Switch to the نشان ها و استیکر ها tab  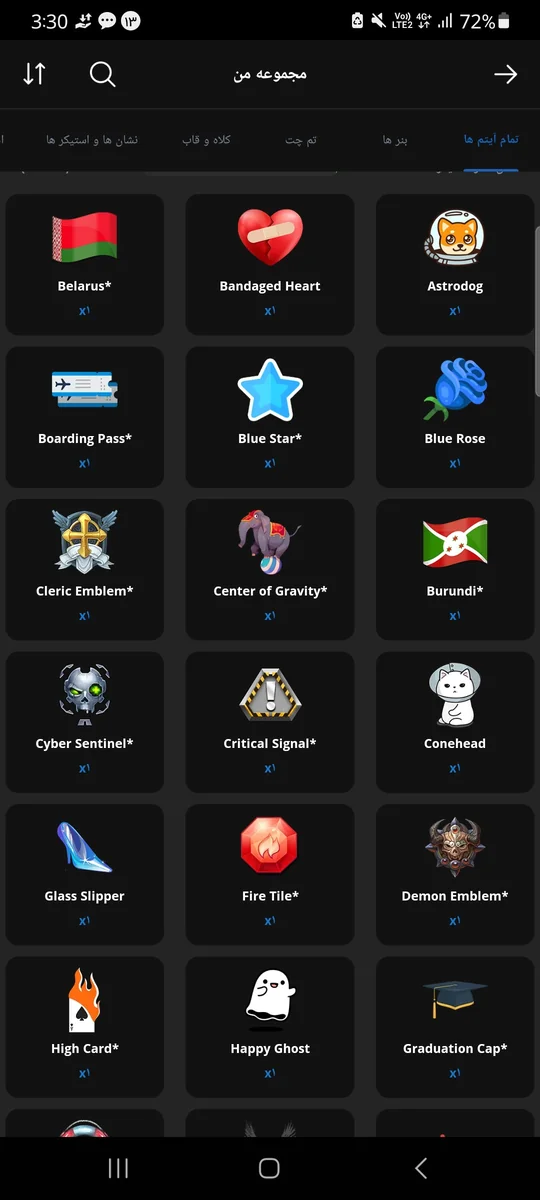point(92,140)
